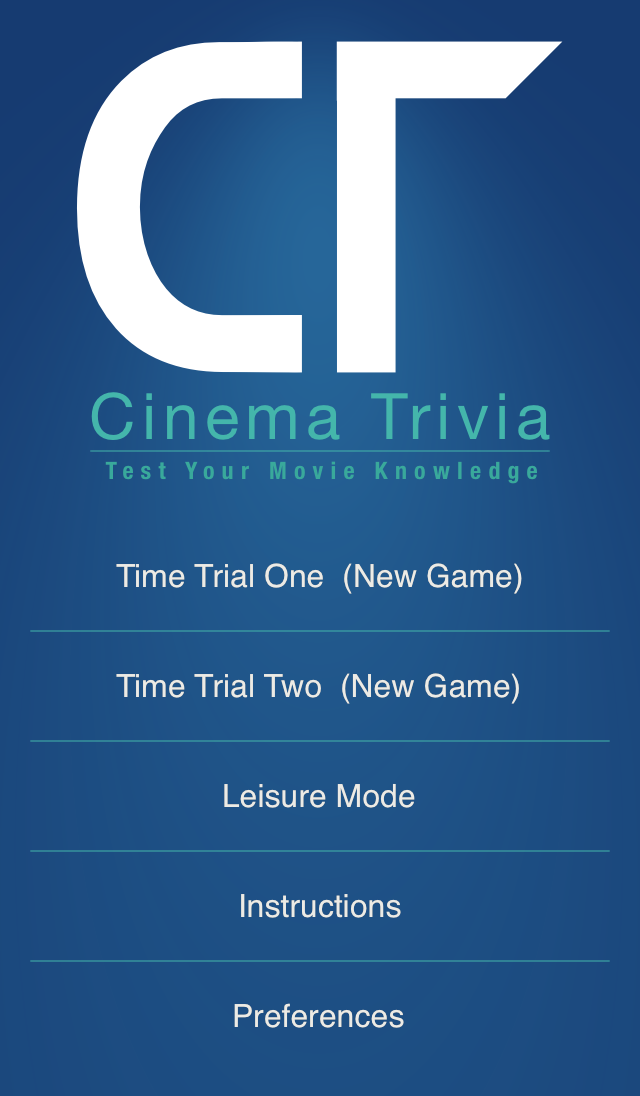The image size is (640, 1096).
Task: View the Instructions
Action: (319, 907)
